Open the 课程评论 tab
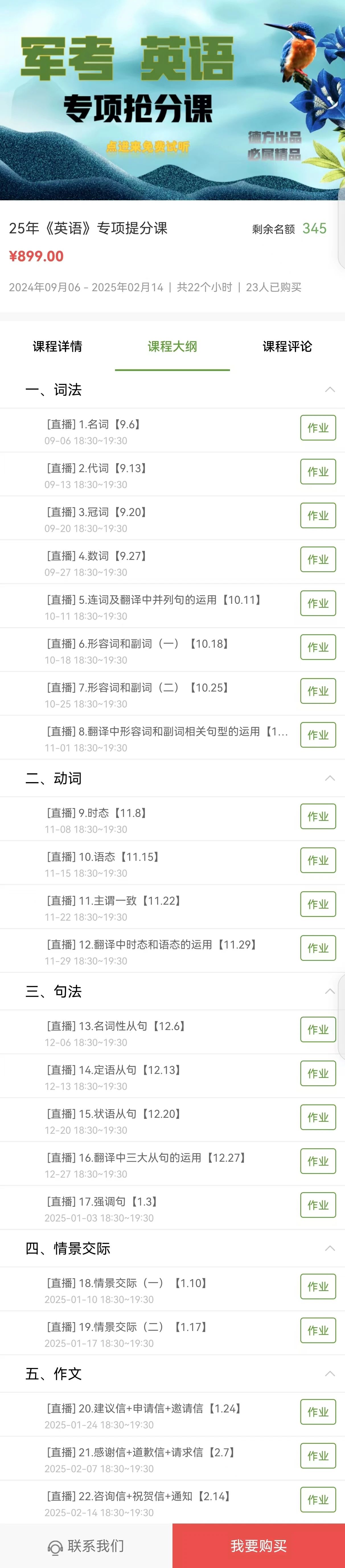The width and height of the screenshot is (345, 1568). (x=287, y=346)
